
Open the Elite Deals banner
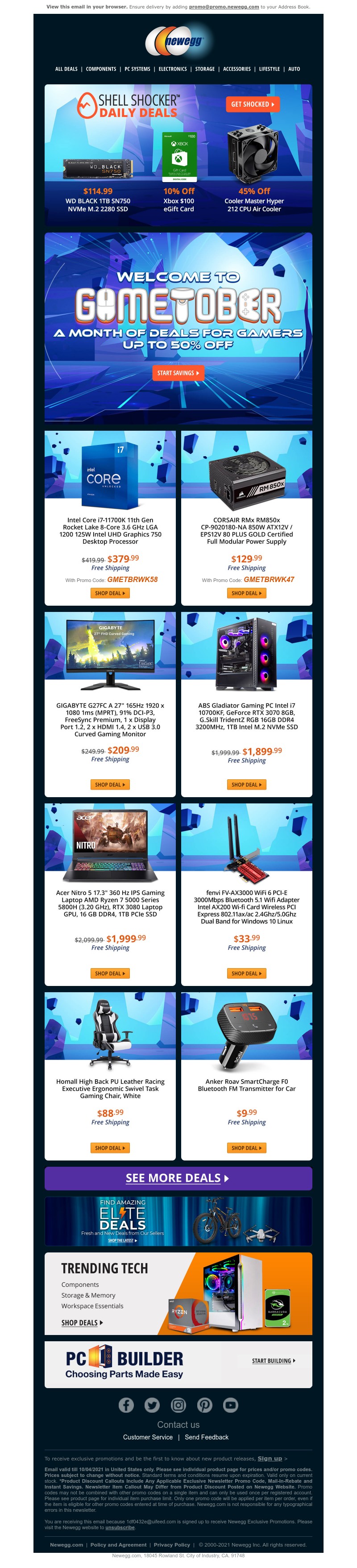point(178,1221)
